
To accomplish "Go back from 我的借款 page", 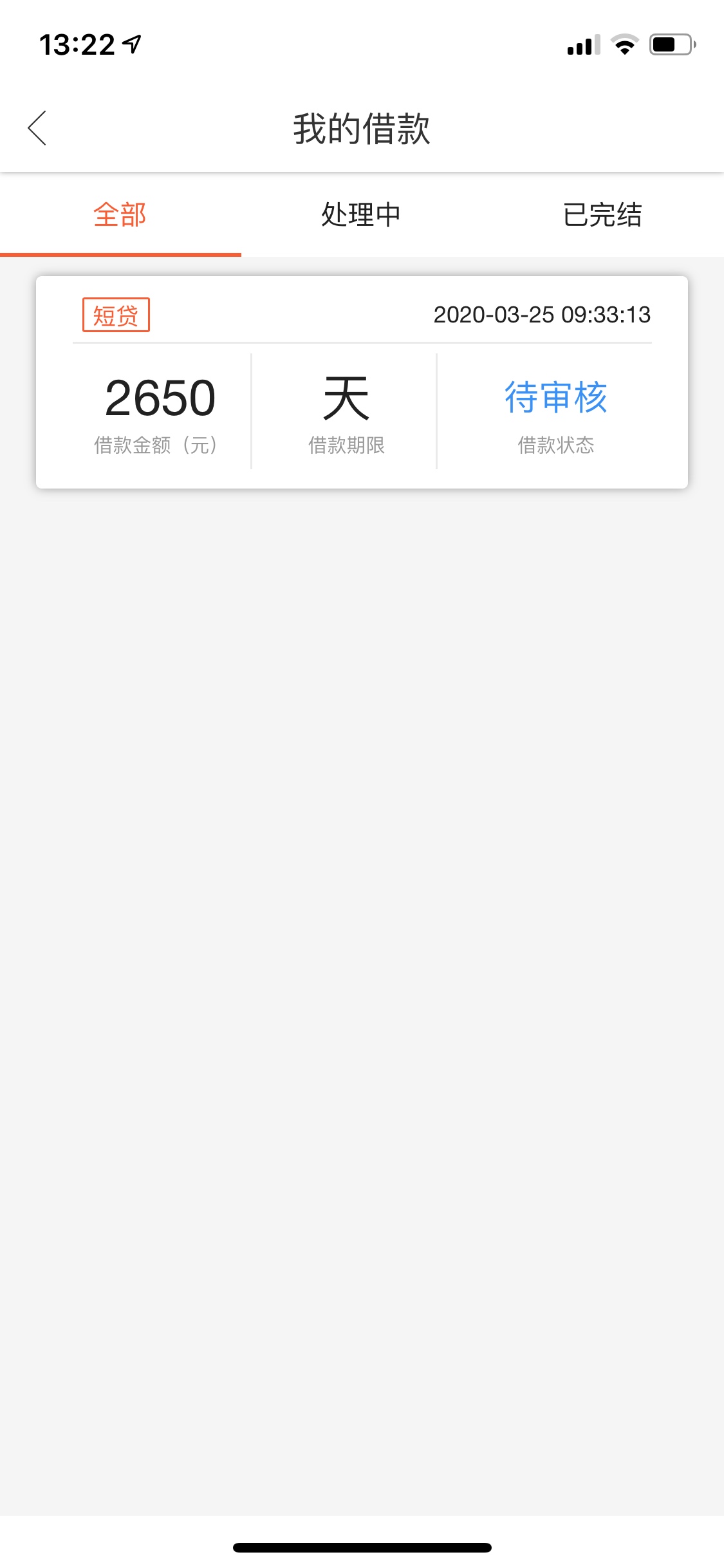I will point(37,128).
